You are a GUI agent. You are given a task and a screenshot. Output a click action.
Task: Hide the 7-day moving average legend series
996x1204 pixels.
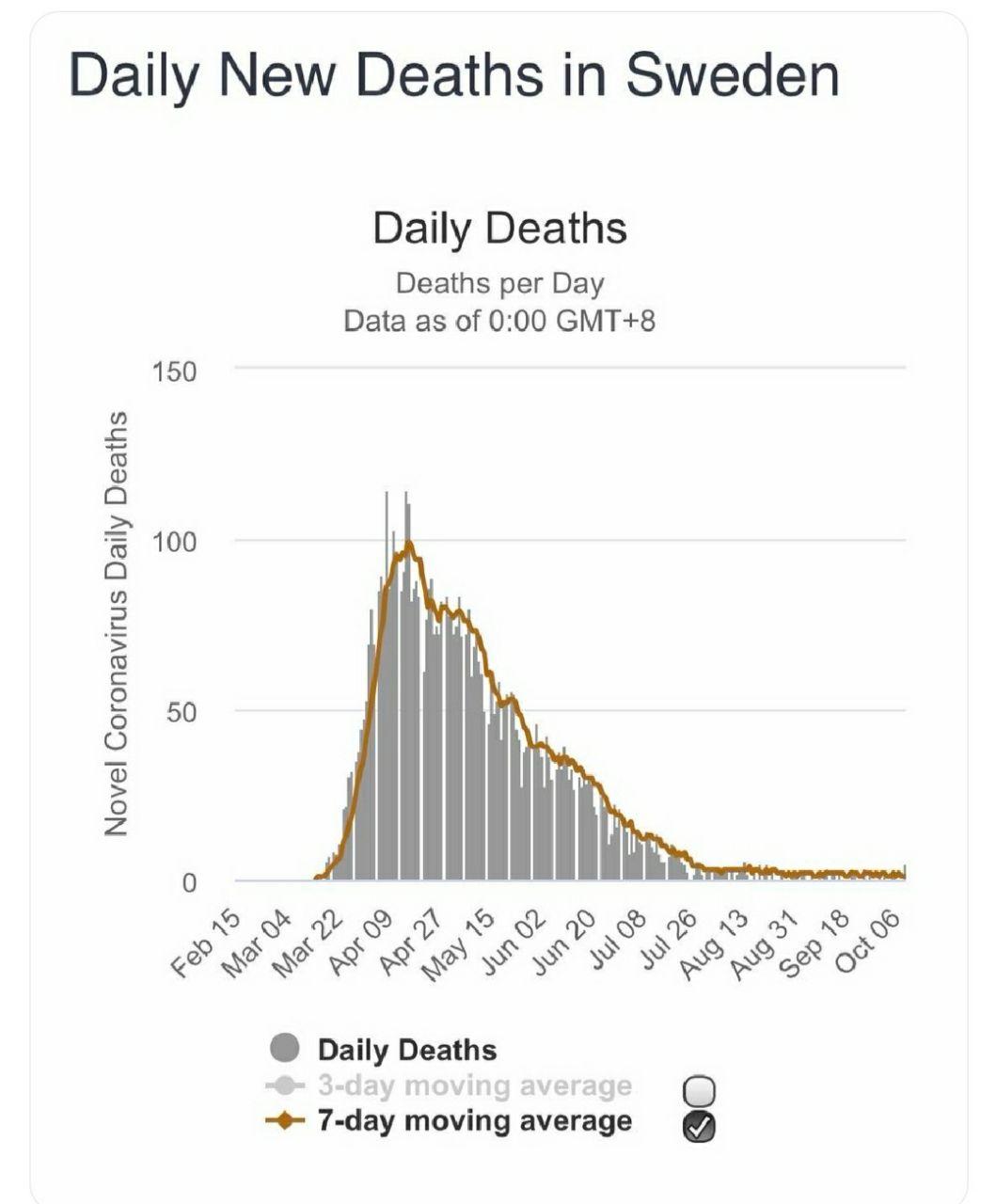tap(473, 1121)
